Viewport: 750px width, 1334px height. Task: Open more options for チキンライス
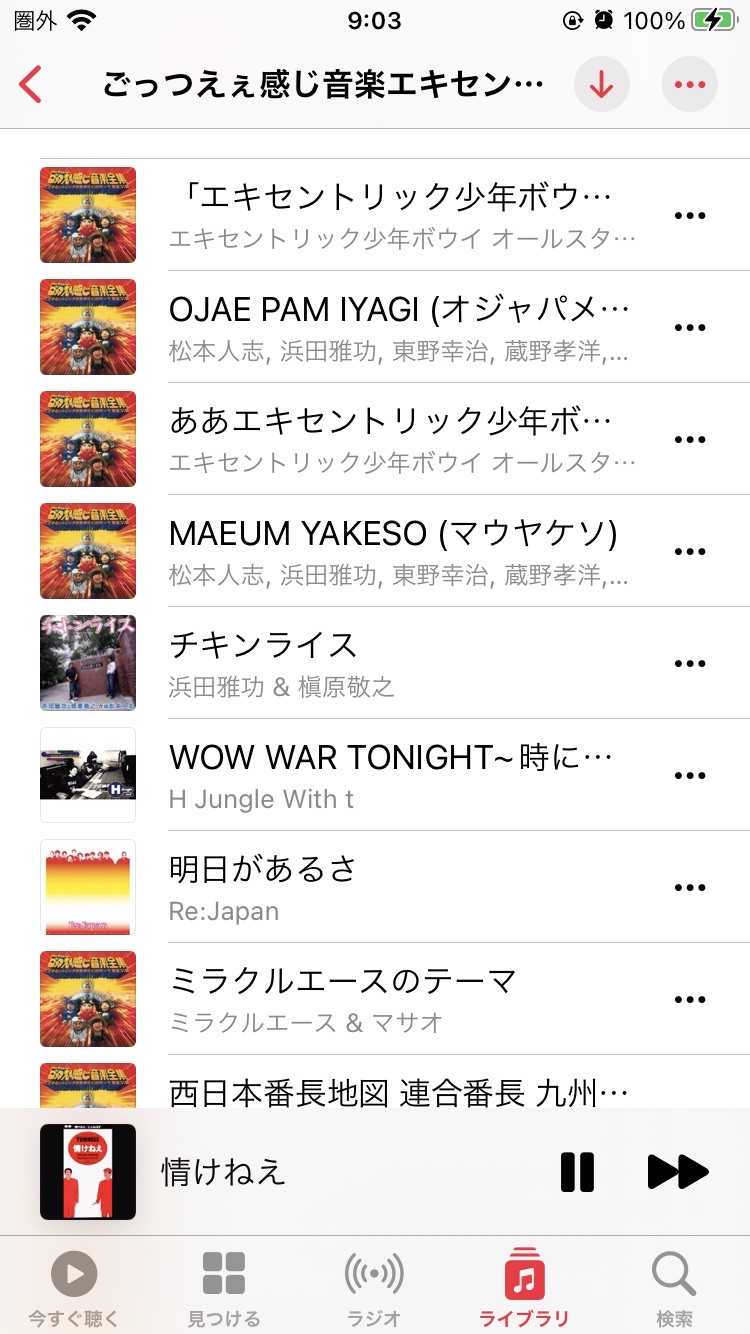coord(690,663)
